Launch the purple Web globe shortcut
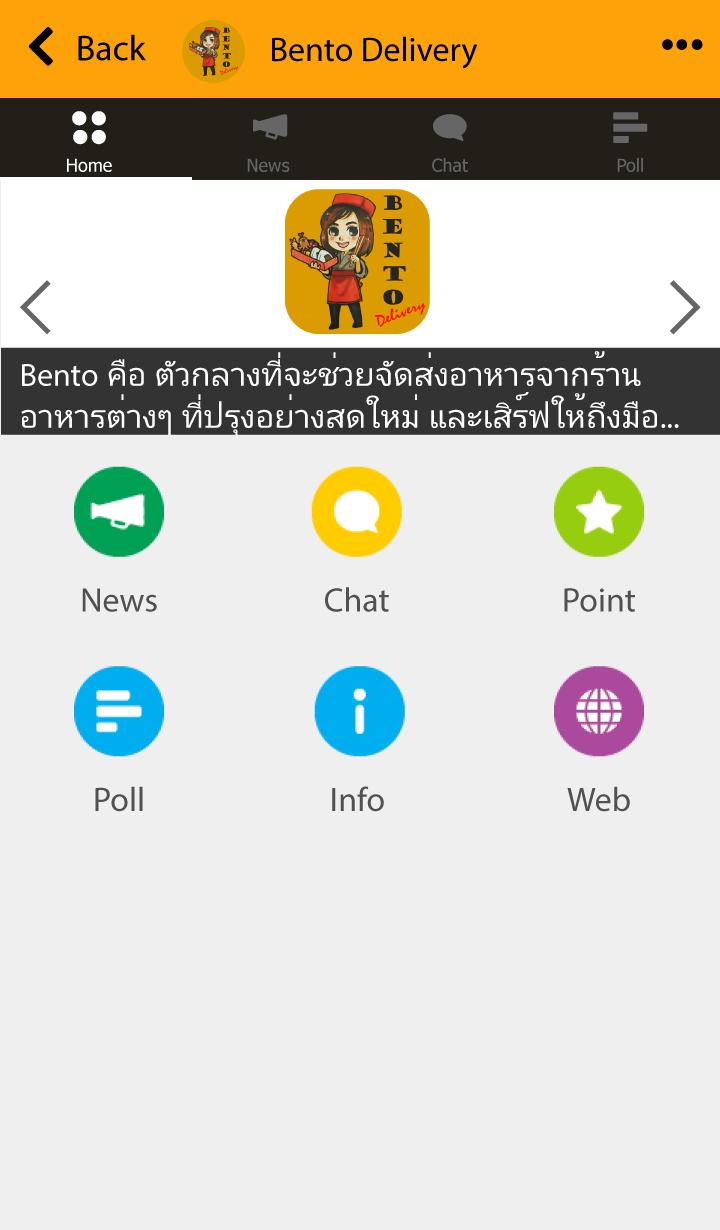Screen dimensions: 720x1230 click(x=599, y=712)
